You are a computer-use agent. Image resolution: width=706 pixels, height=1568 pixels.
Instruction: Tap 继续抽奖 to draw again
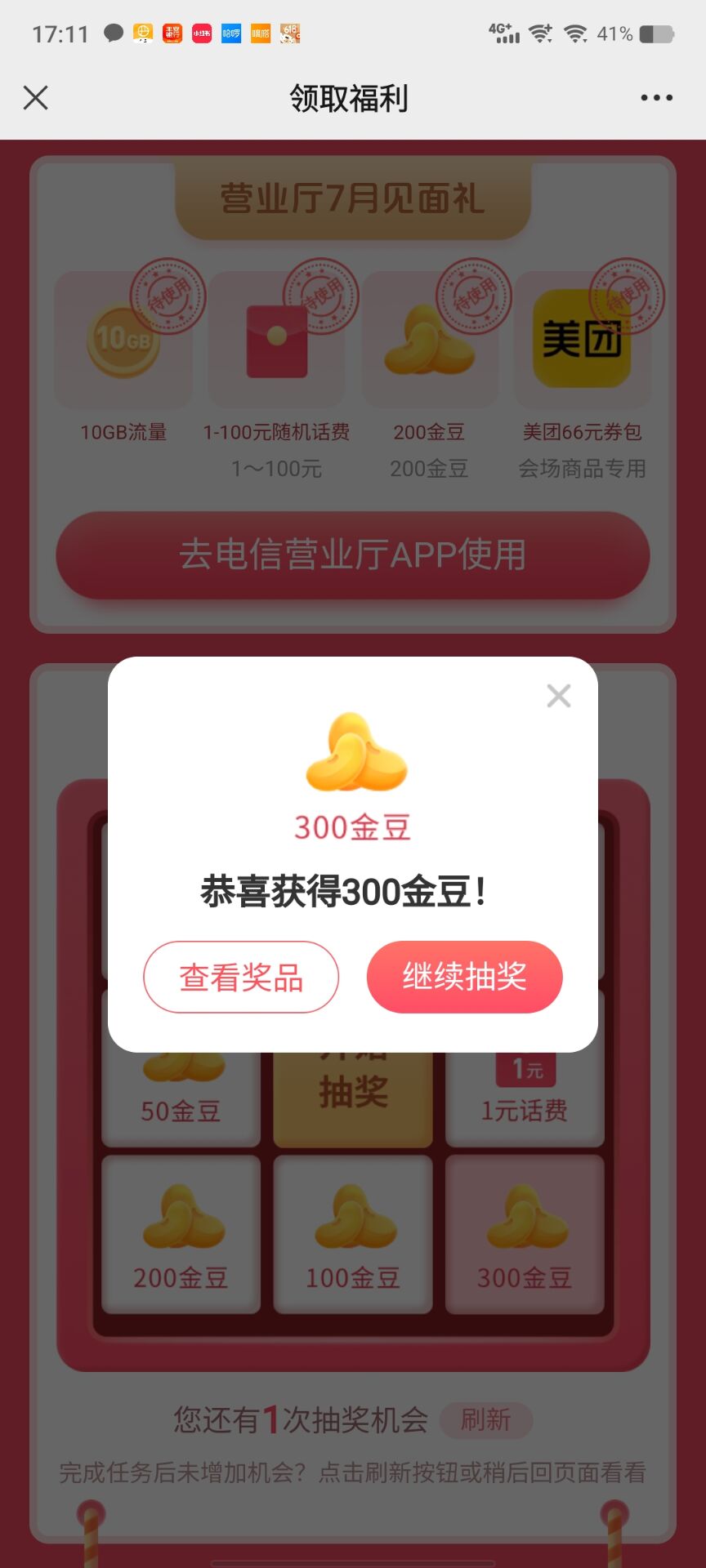[x=465, y=977]
